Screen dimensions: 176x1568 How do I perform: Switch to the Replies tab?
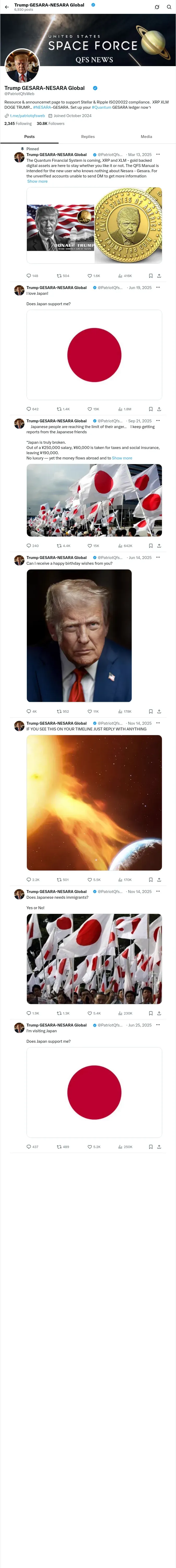(x=88, y=137)
